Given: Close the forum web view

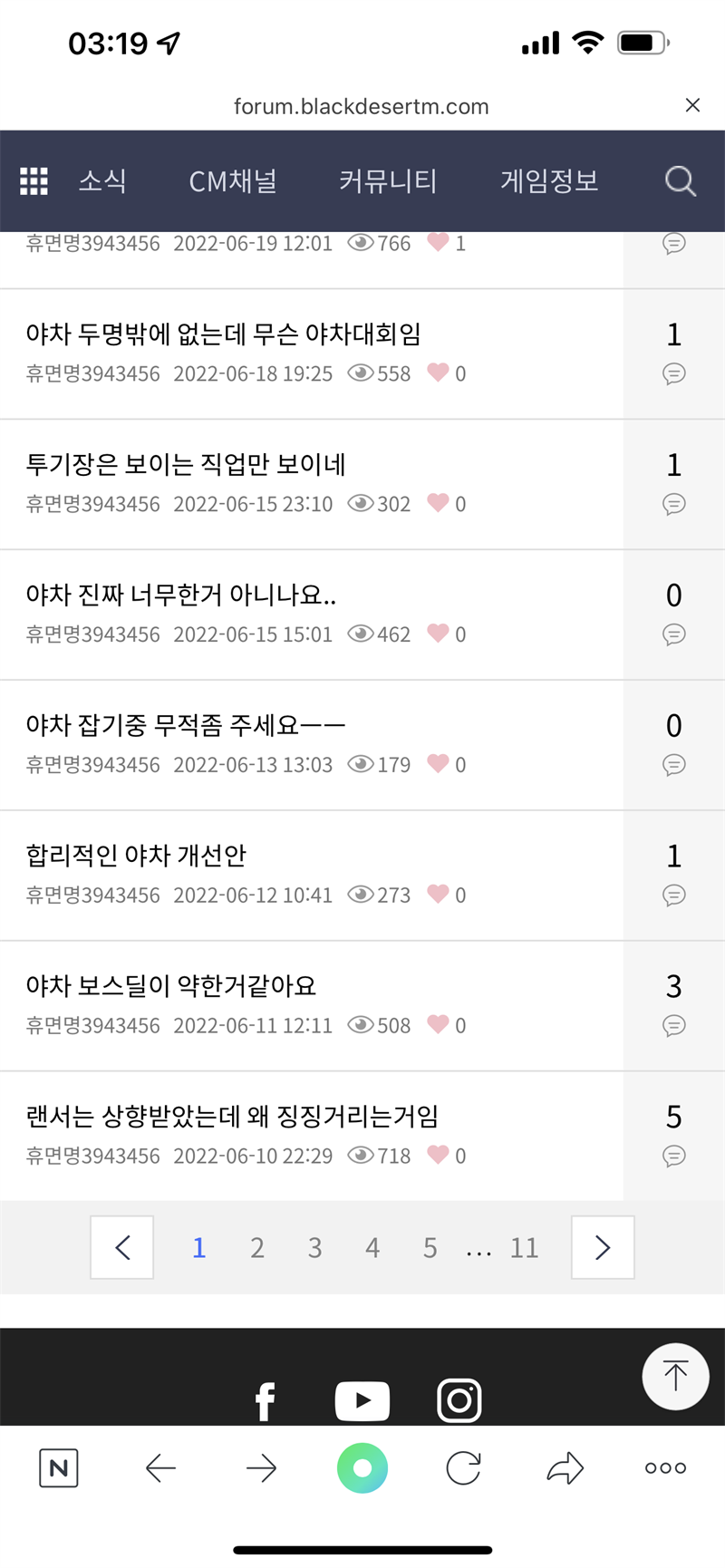Looking at the screenshot, I should point(692,105).
